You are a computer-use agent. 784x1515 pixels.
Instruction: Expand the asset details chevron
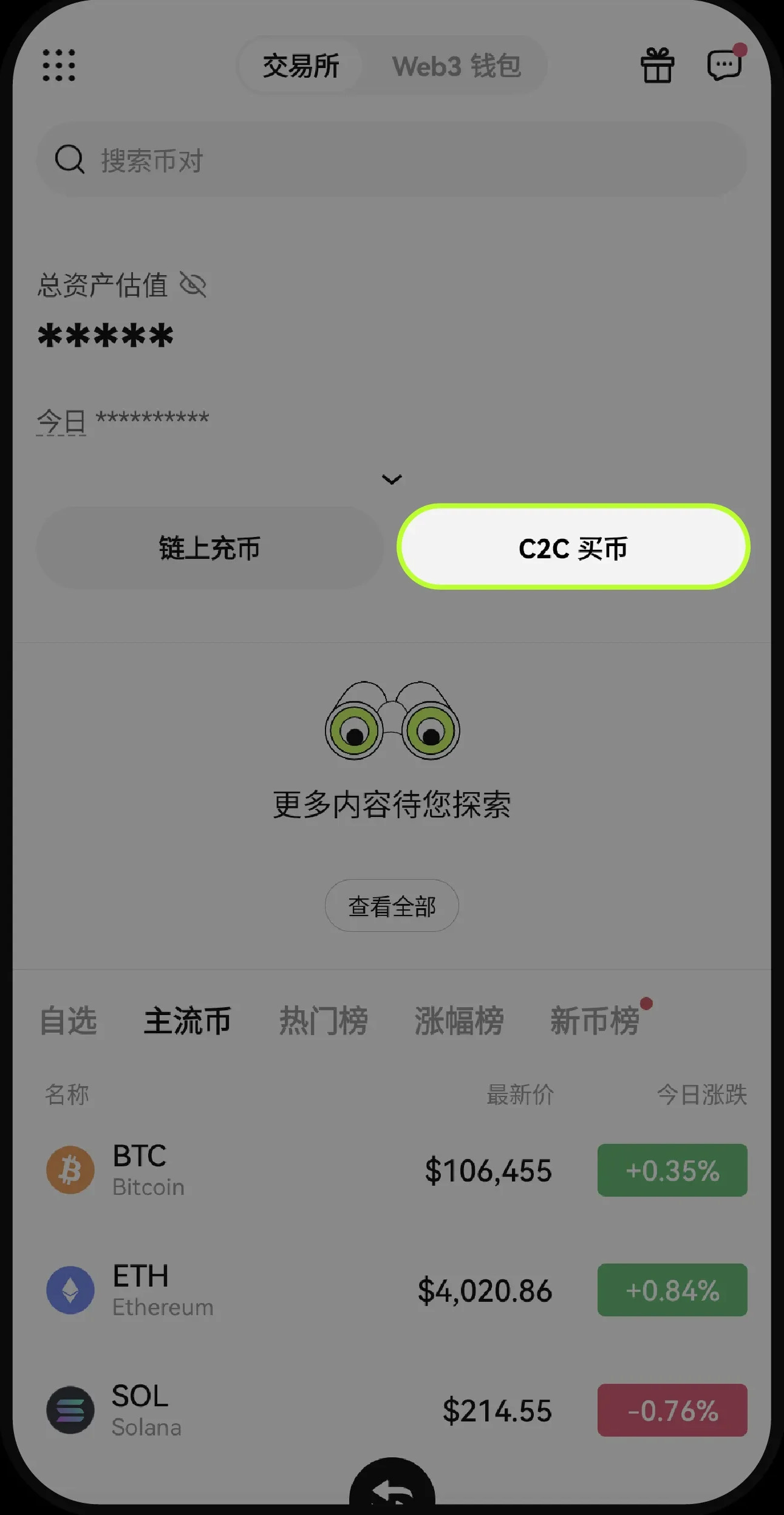tap(392, 479)
